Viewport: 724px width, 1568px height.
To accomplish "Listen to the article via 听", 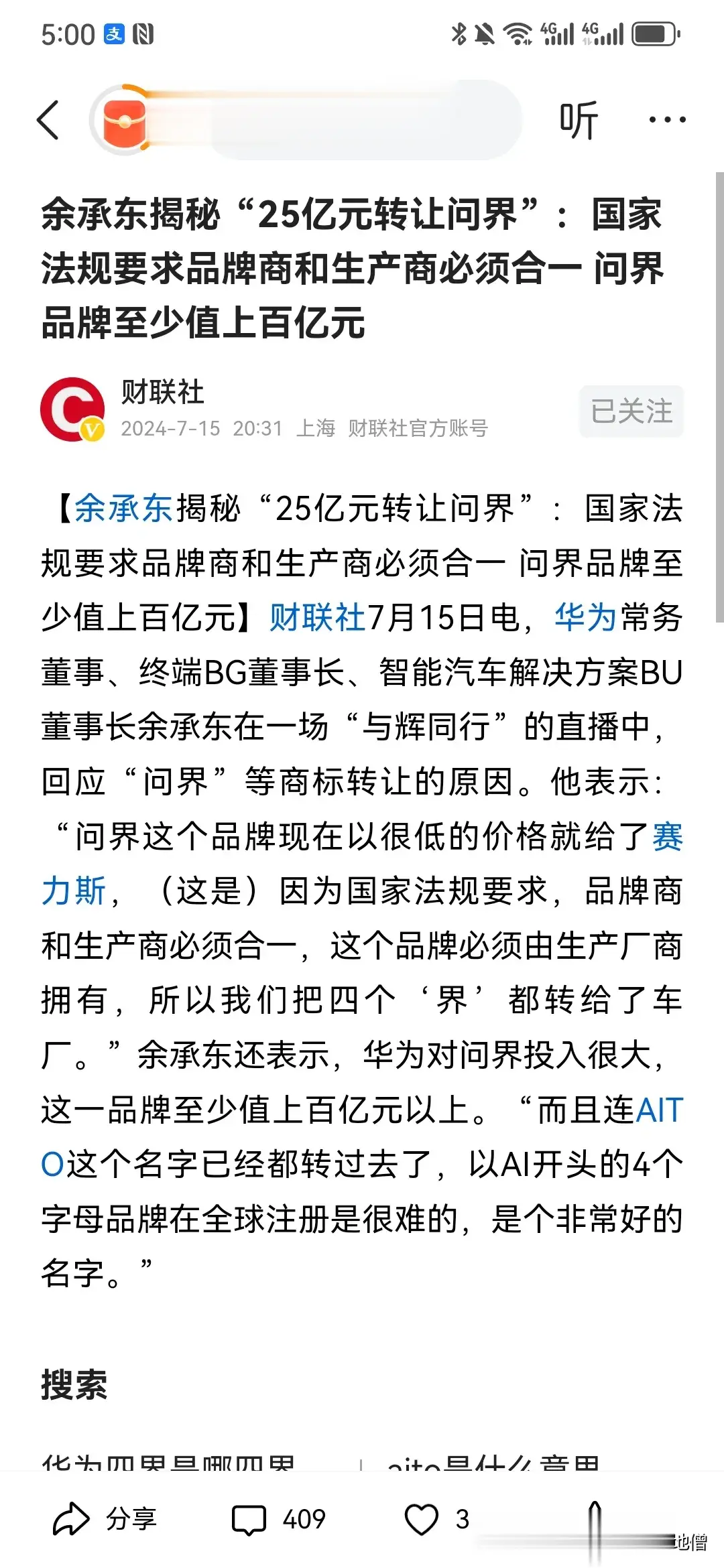I will pyautogui.click(x=579, y=121).
